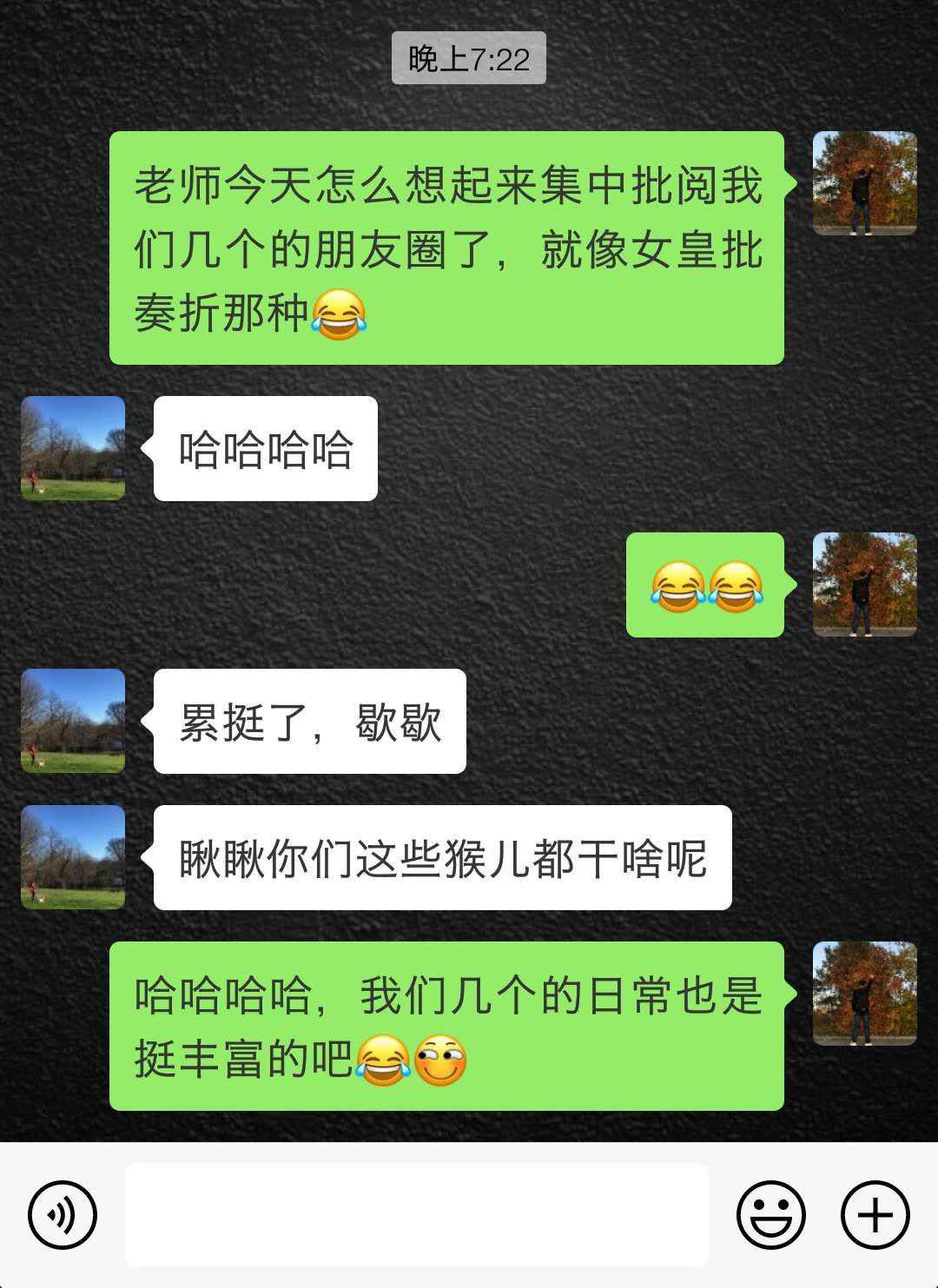The image size is (938, 1288).
Task: Open own avatar beside the double-emoji message
Action: [x=864, y=585]
